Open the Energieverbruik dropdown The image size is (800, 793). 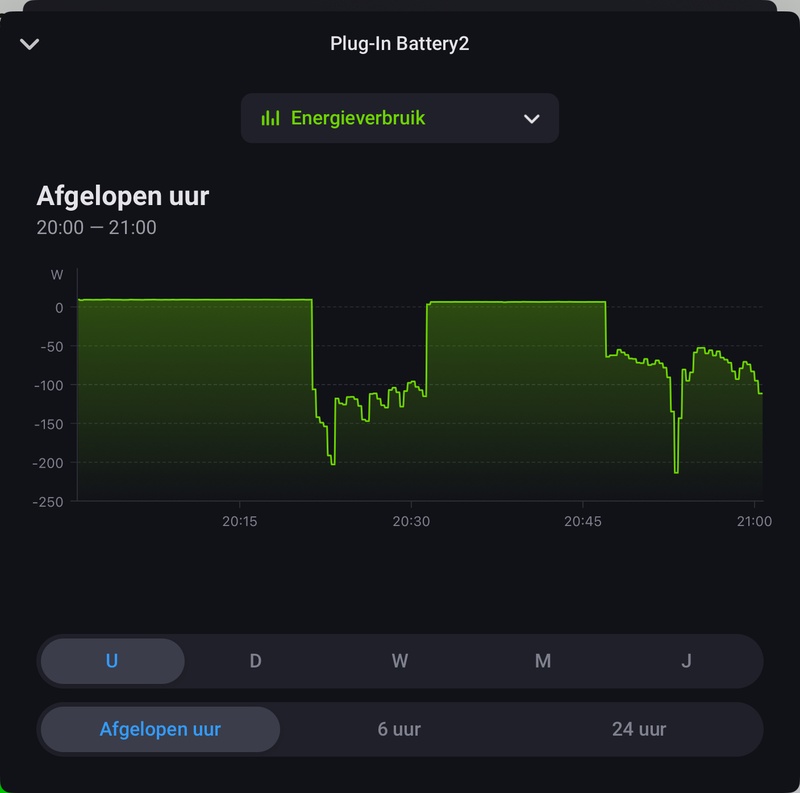(399, 118)
